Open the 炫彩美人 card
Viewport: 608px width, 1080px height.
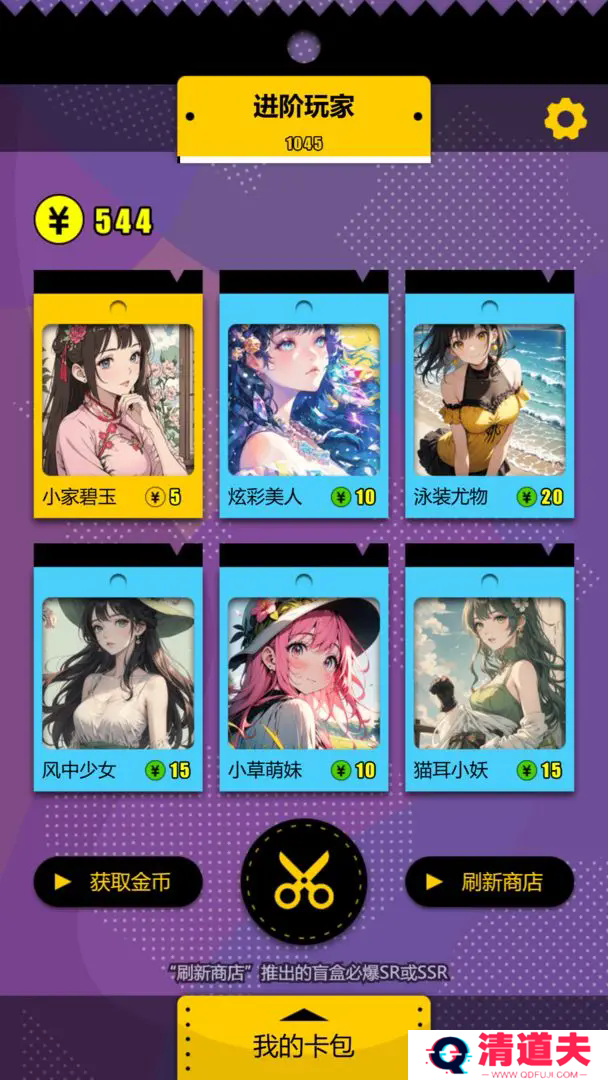[x=304, y=400]
